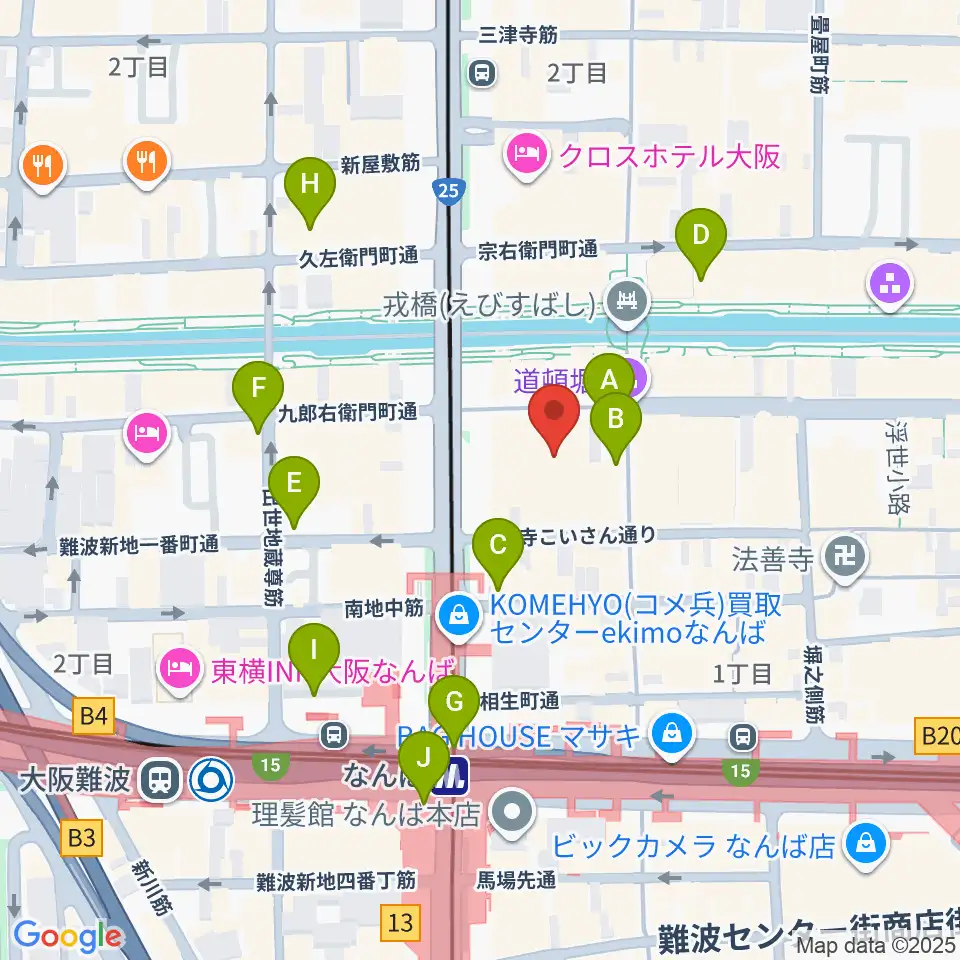Open the KOMEHYO shopping pin
Screen dimensions: 960x960
click(x=459, y=614)
